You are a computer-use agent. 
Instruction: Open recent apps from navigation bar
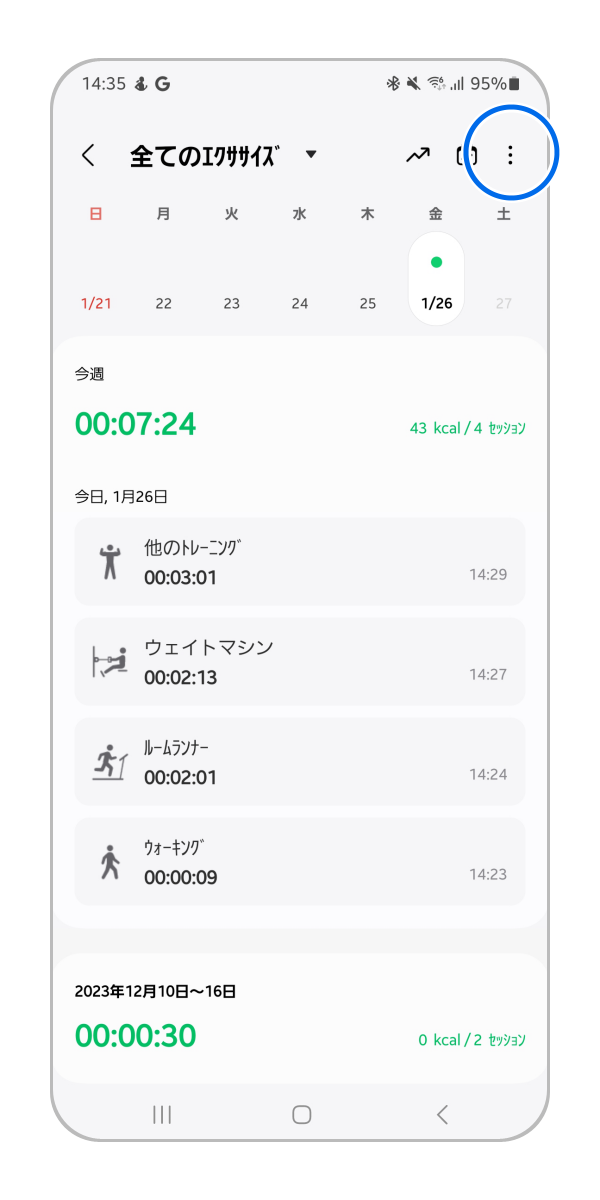tap(162, 1115)
